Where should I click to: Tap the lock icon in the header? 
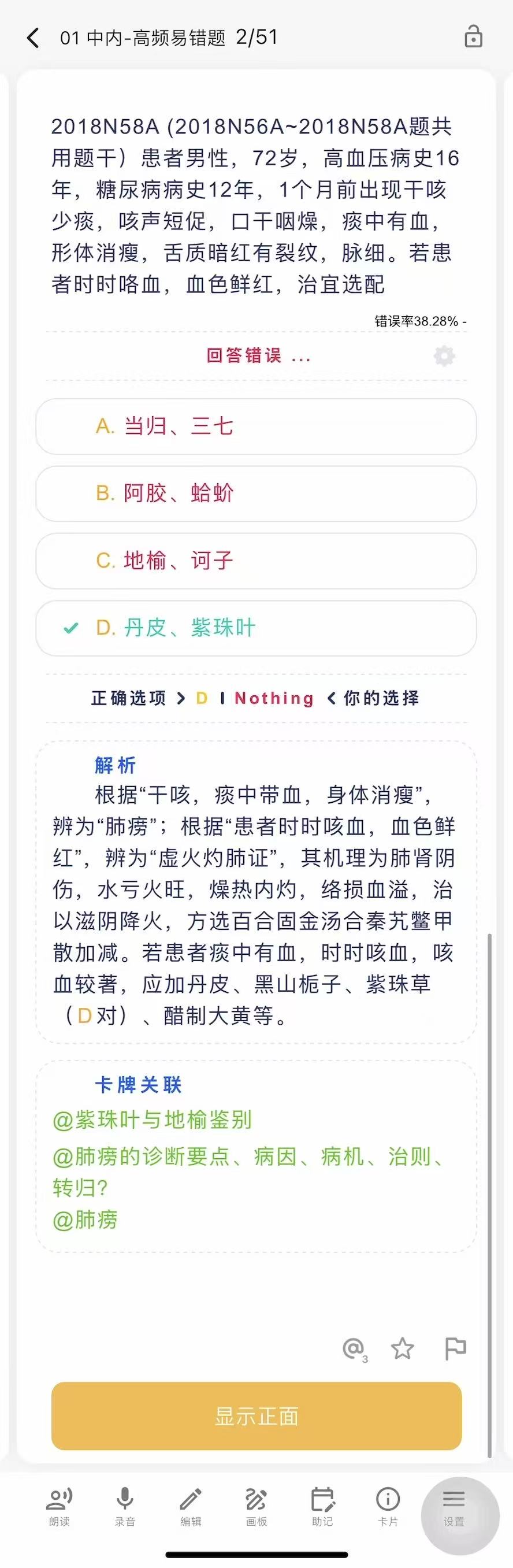[473, 36]
